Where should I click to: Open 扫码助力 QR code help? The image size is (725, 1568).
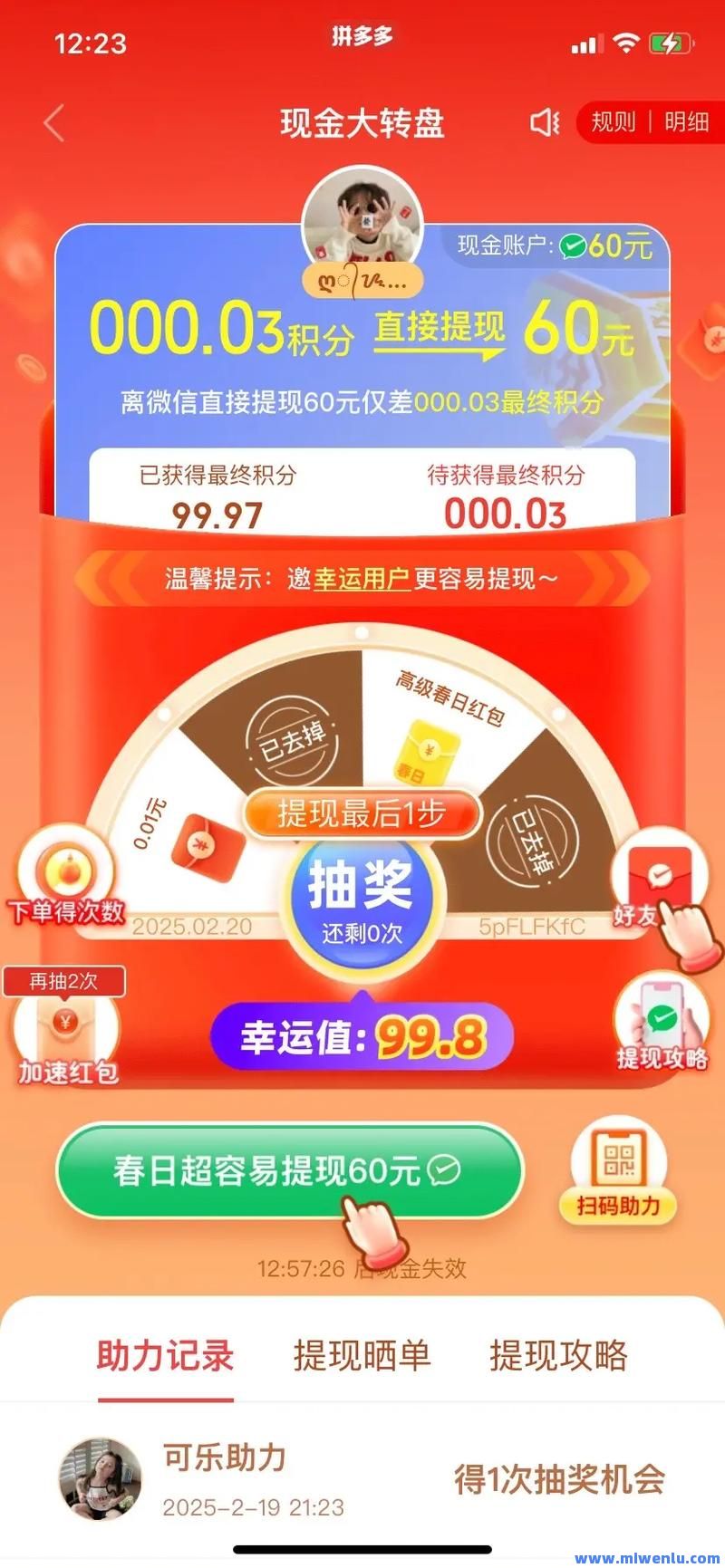pyautogui.click(x=619, y=1173)
